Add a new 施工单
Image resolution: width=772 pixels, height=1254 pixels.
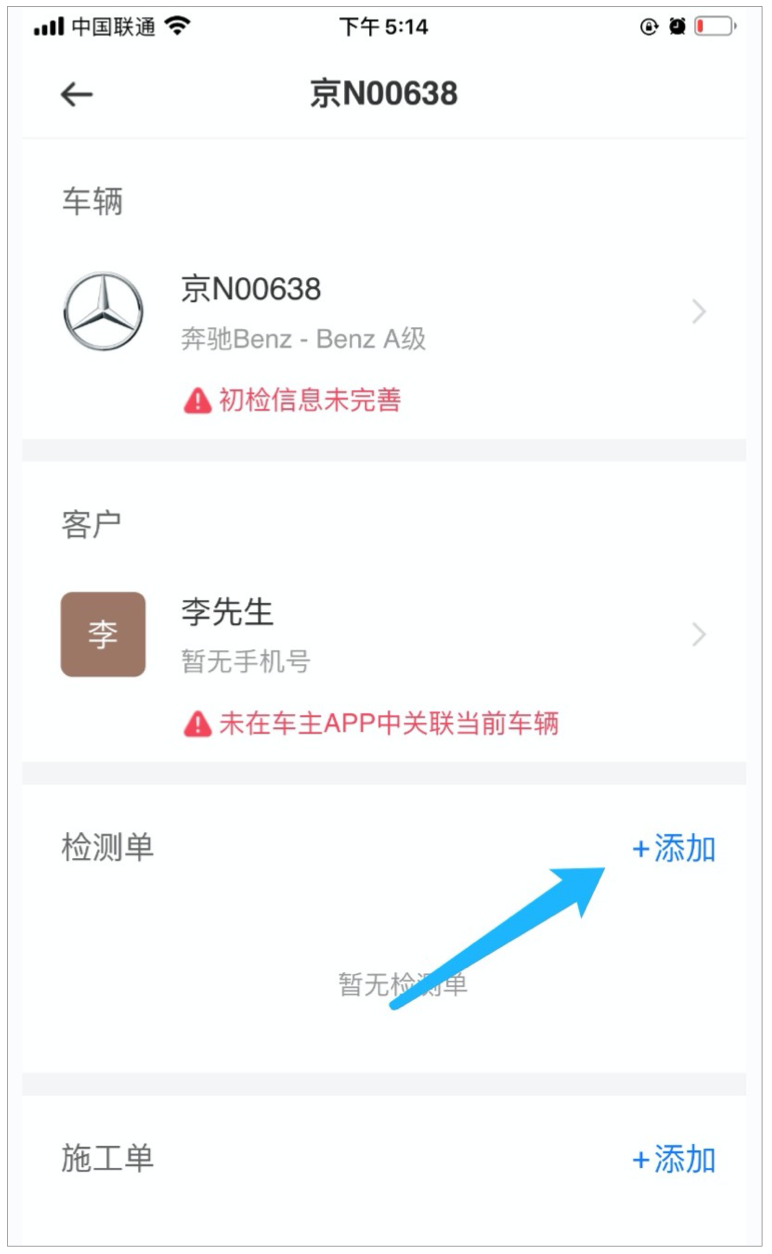coord(674,1160)
